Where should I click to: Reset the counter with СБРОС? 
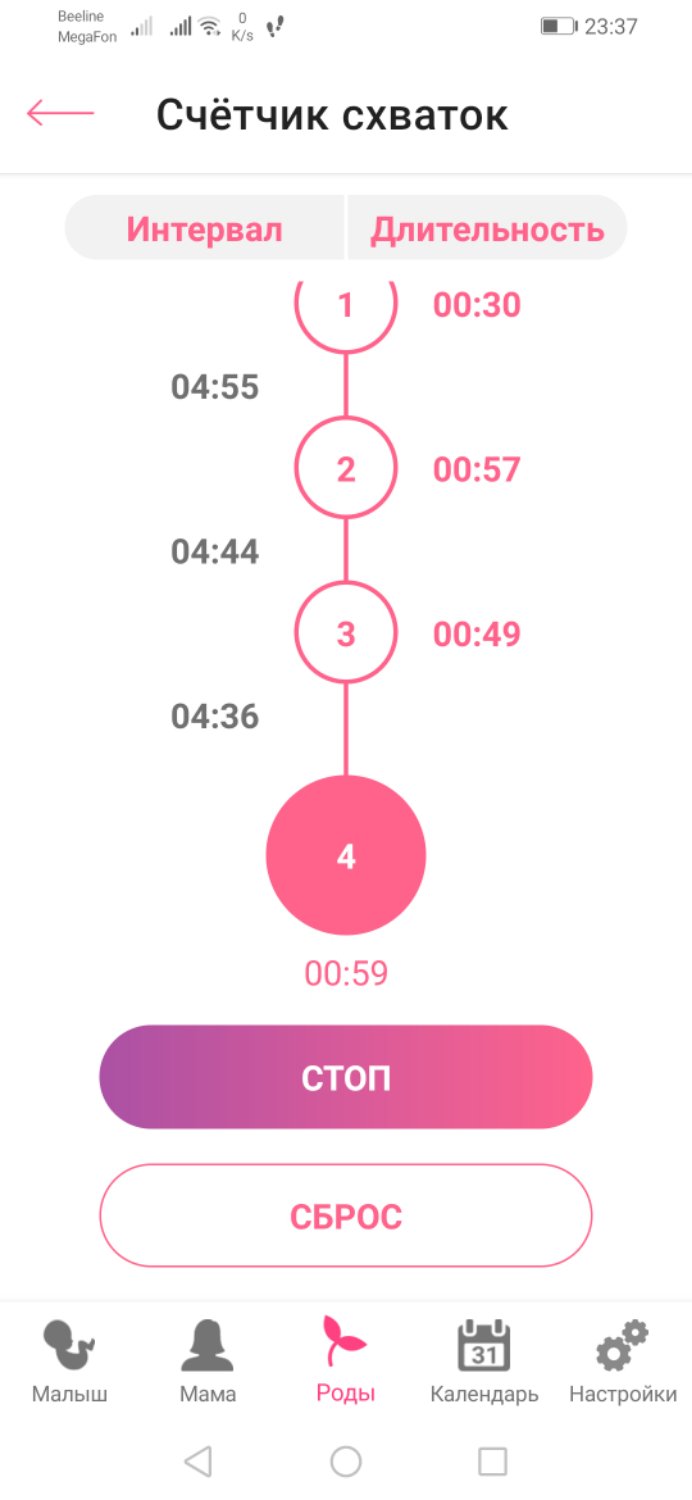click(x=346, y=1216)
